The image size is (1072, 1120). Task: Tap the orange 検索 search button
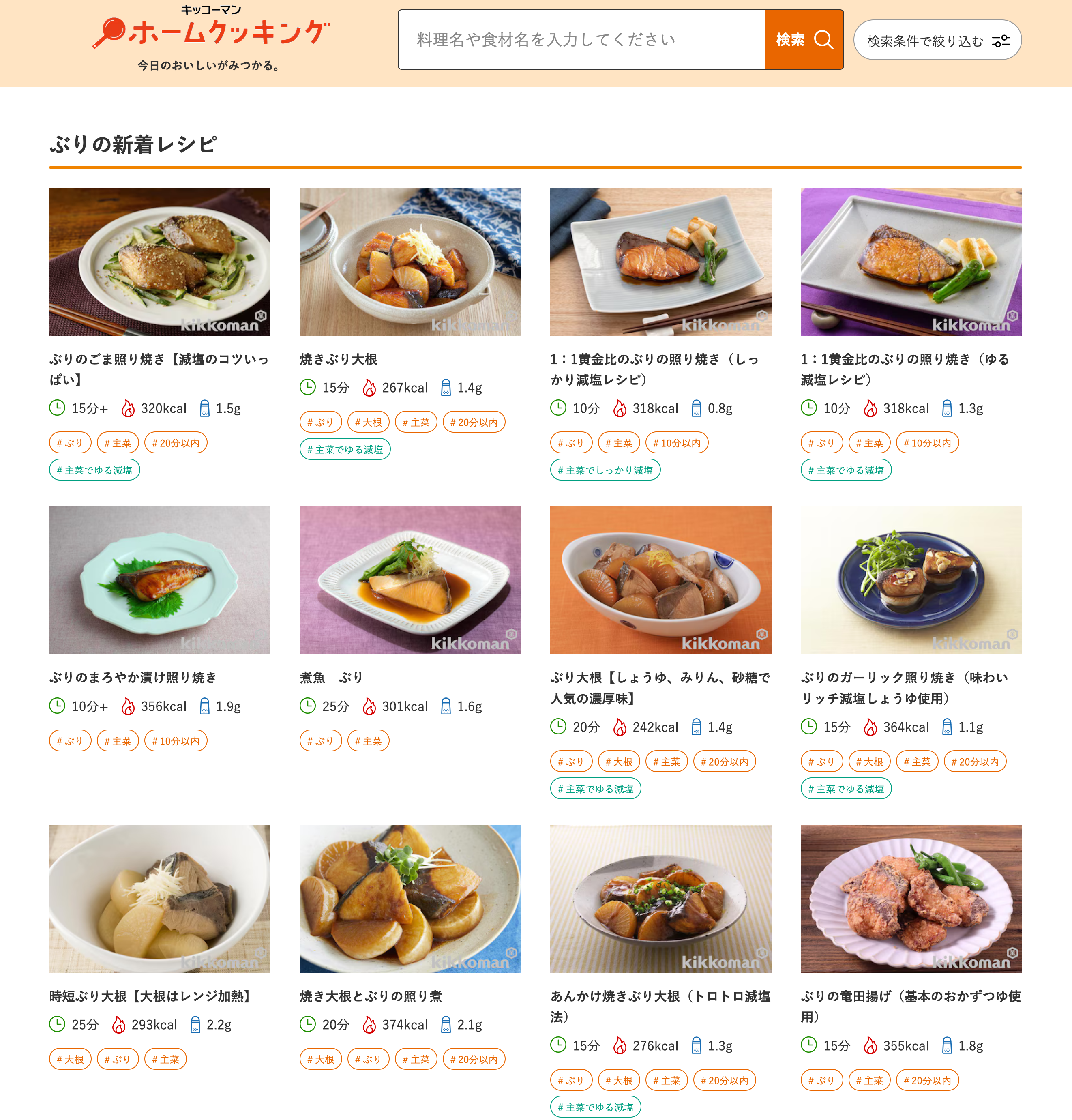pyautogui.click(x=804, y=39)
